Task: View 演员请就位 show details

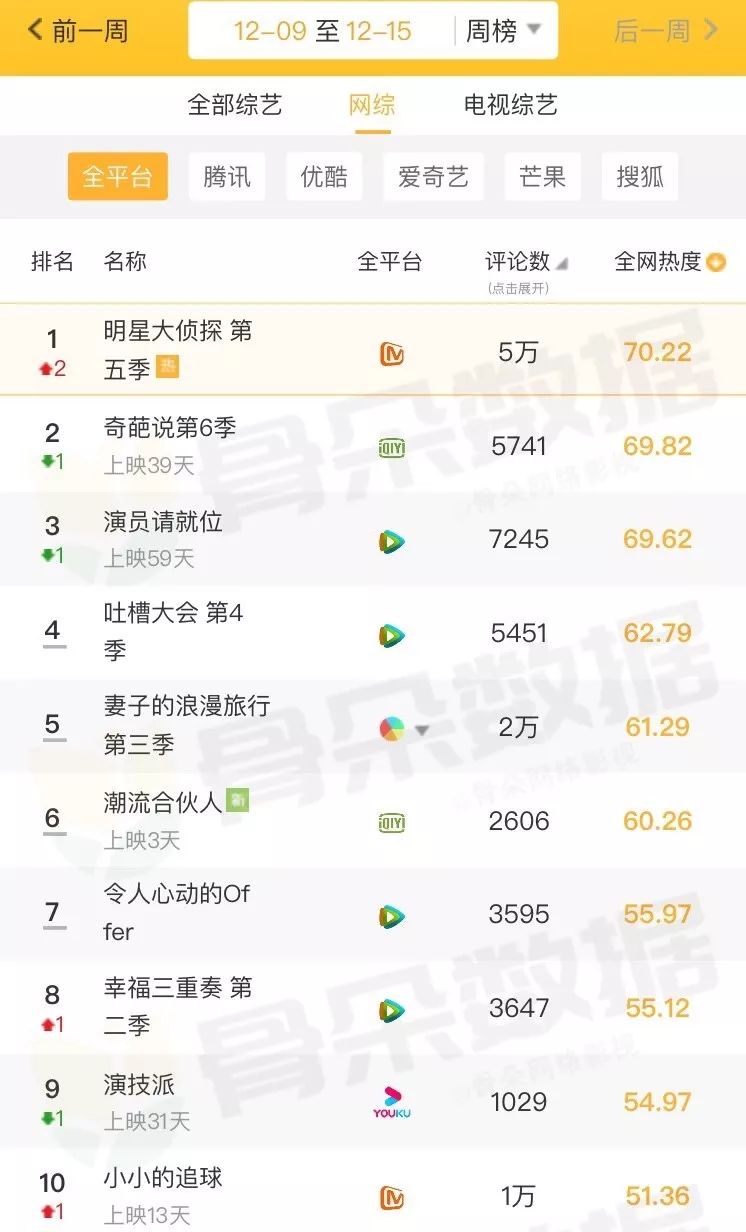Action: [163, 522]
